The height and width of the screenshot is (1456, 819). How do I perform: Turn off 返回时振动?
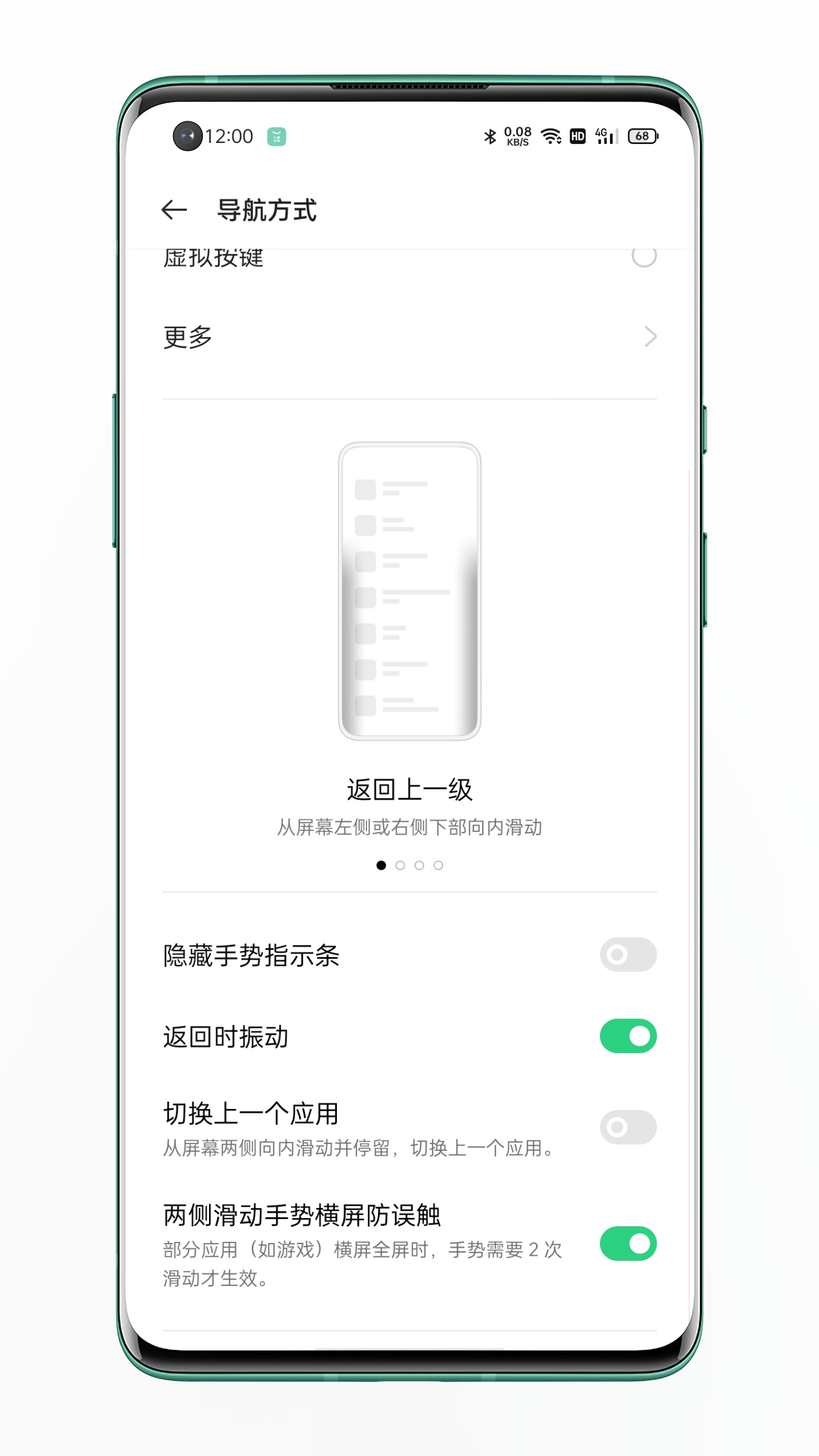tap(627, 1036)
